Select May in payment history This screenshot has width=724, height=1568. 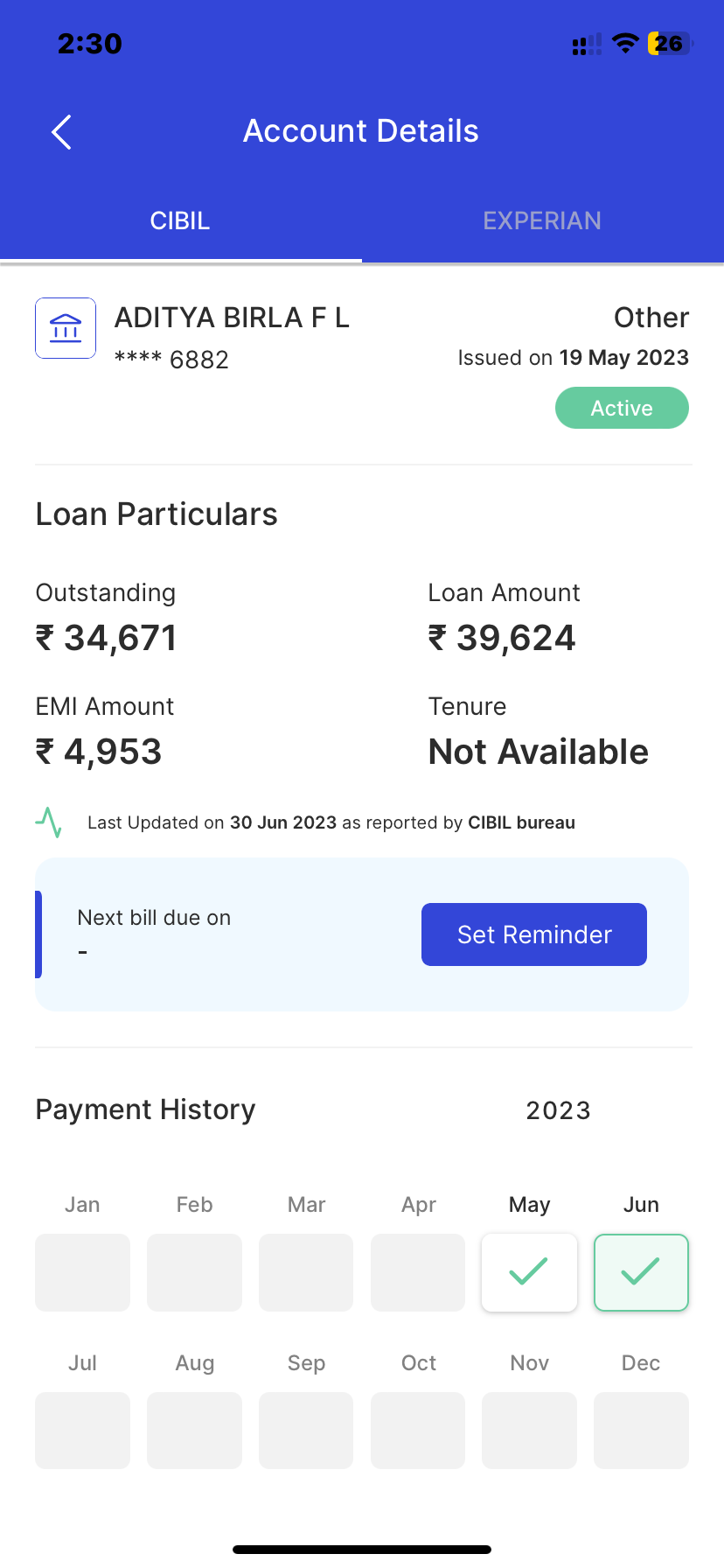click(529, 1271)
